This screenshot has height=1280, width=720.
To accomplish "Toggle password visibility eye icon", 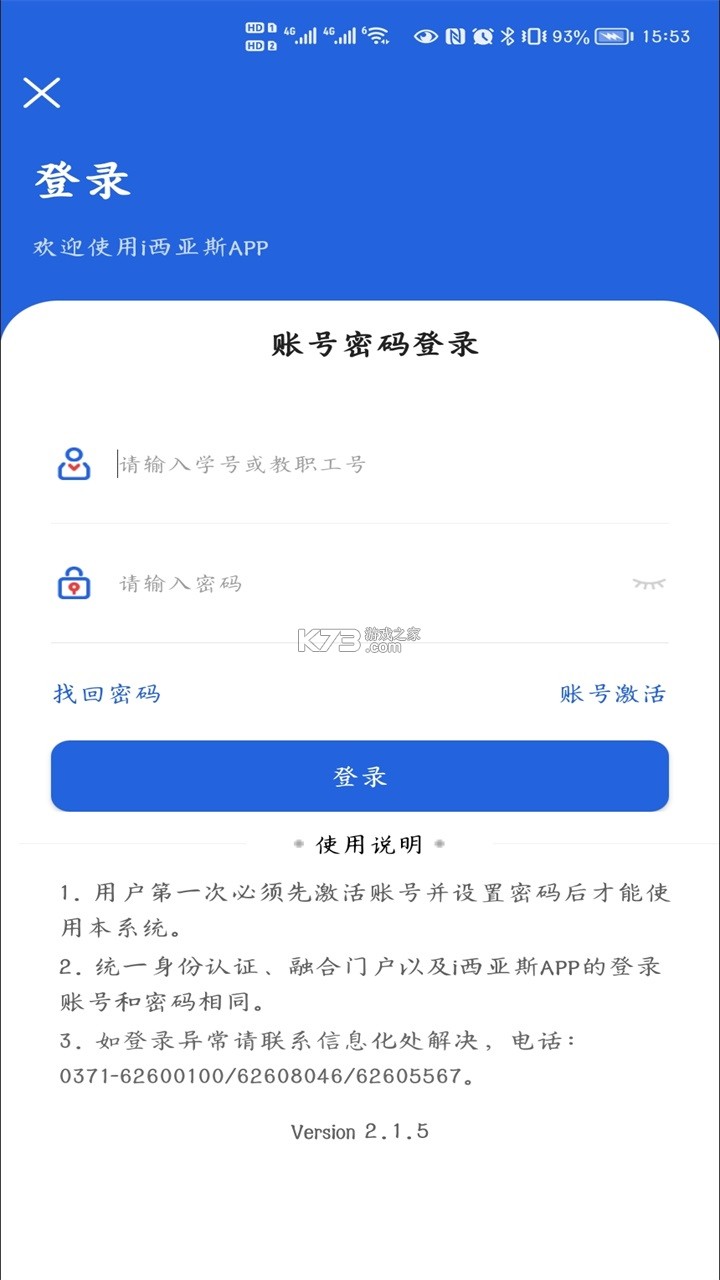I will coord(649,583).
